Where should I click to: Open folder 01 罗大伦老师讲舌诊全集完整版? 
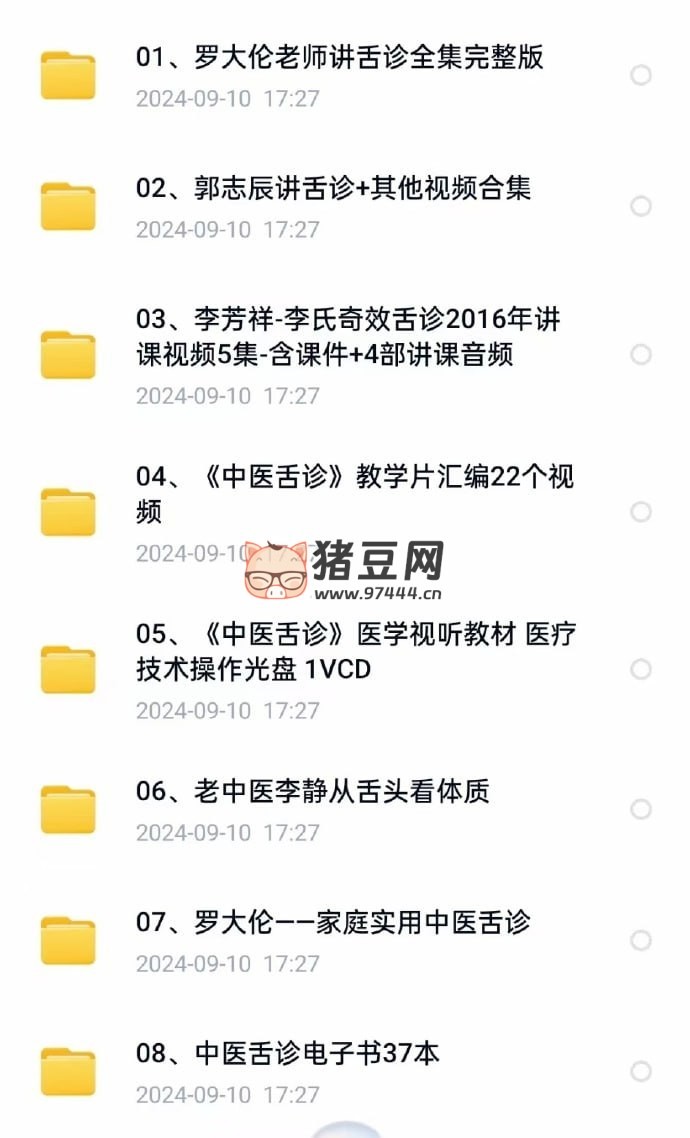(x=339, y=57)
